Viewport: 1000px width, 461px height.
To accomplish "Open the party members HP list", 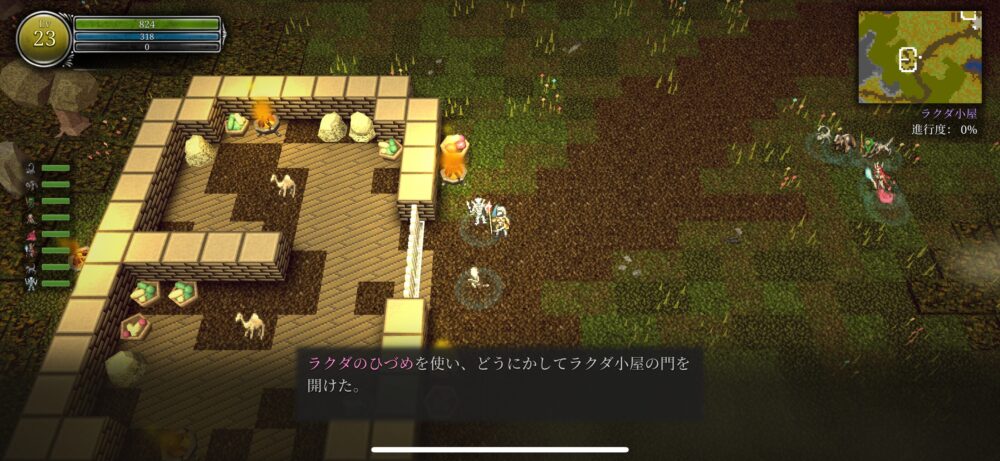I will [47, 227].
